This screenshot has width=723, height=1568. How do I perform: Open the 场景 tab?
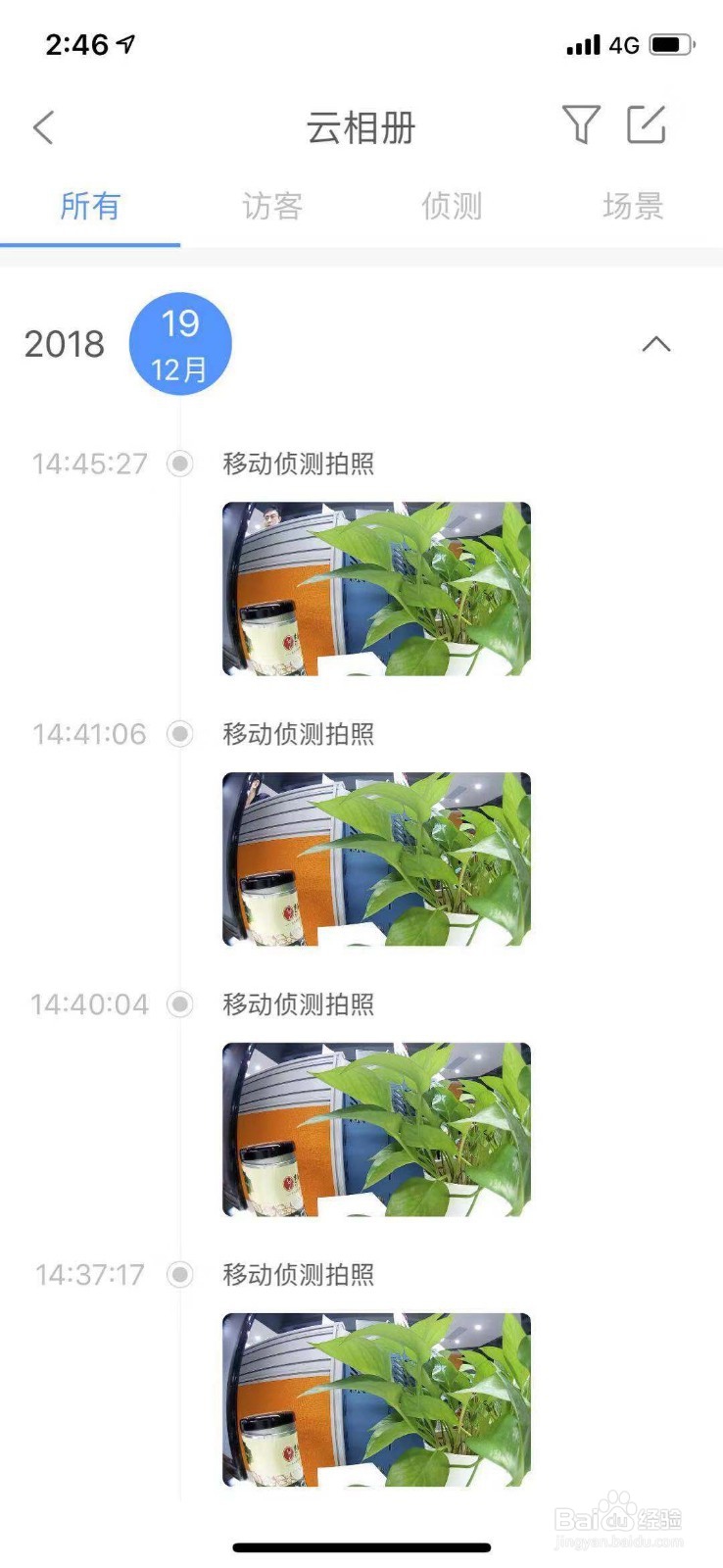632,207
